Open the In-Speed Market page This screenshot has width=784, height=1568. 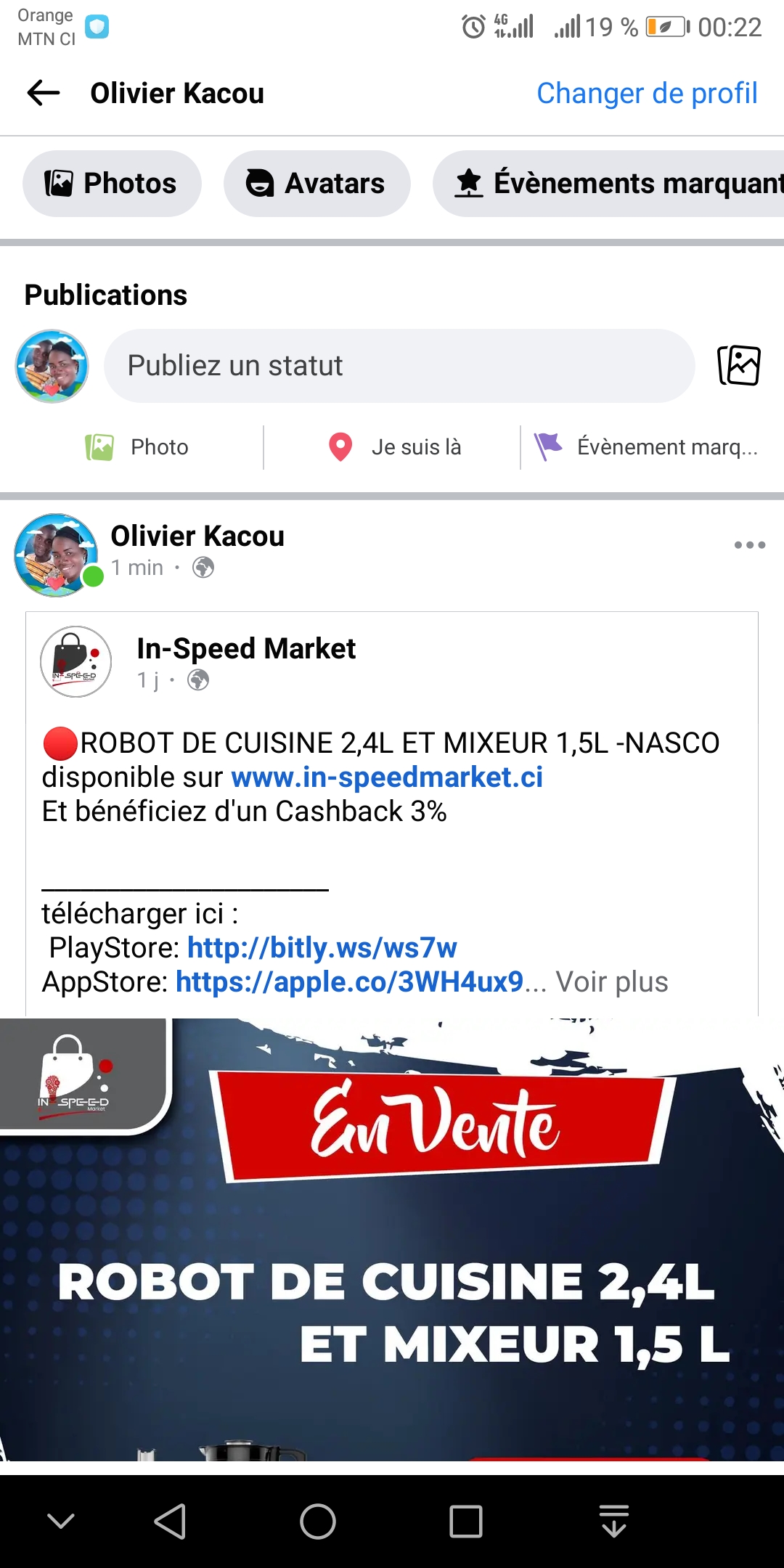(246, 649)
